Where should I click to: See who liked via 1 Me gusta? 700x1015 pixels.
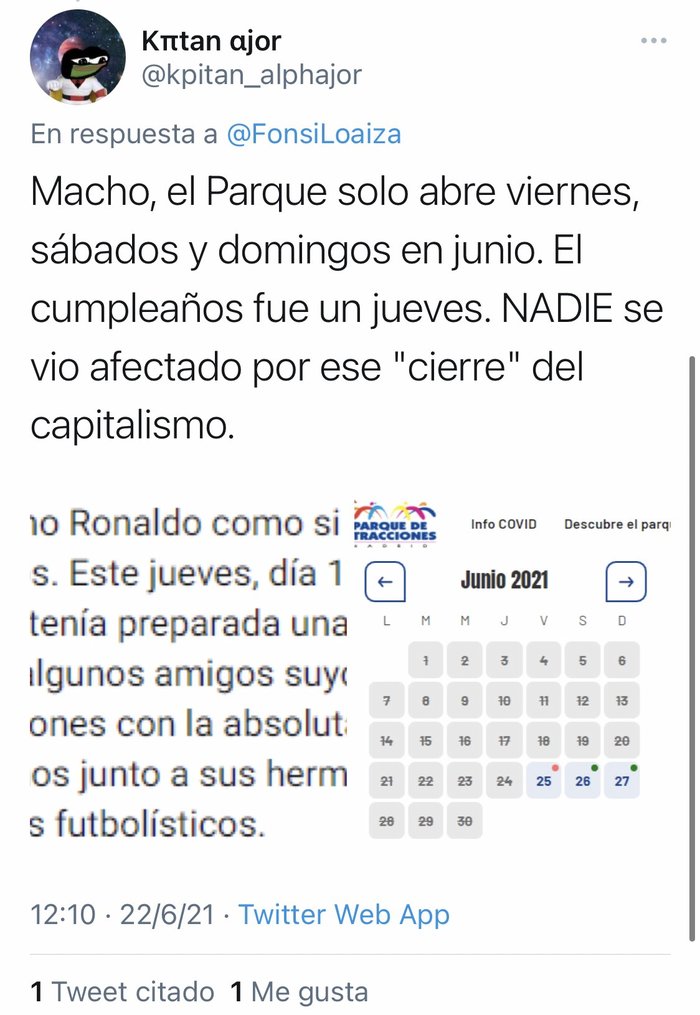[299, 991]
